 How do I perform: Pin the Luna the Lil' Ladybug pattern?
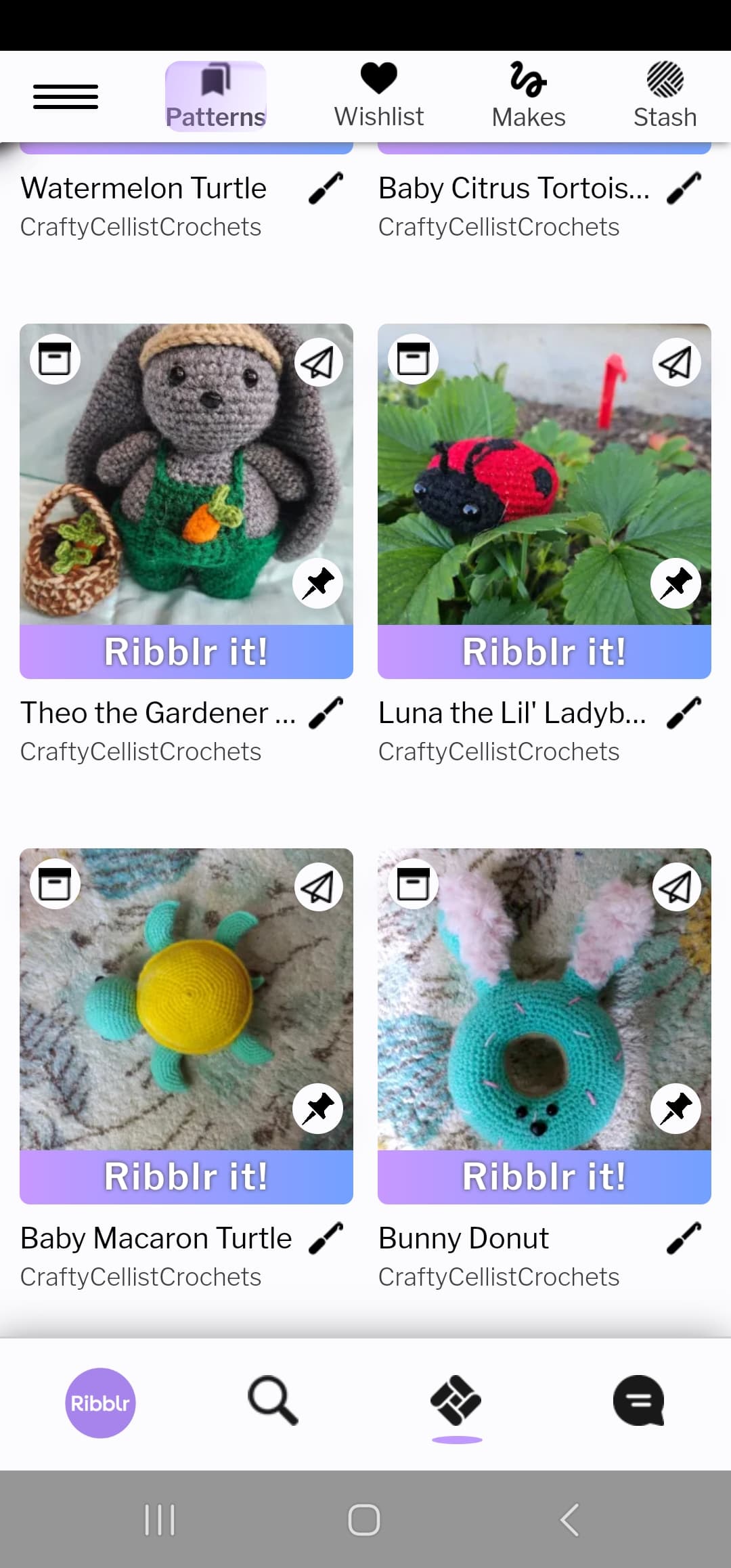676,584
